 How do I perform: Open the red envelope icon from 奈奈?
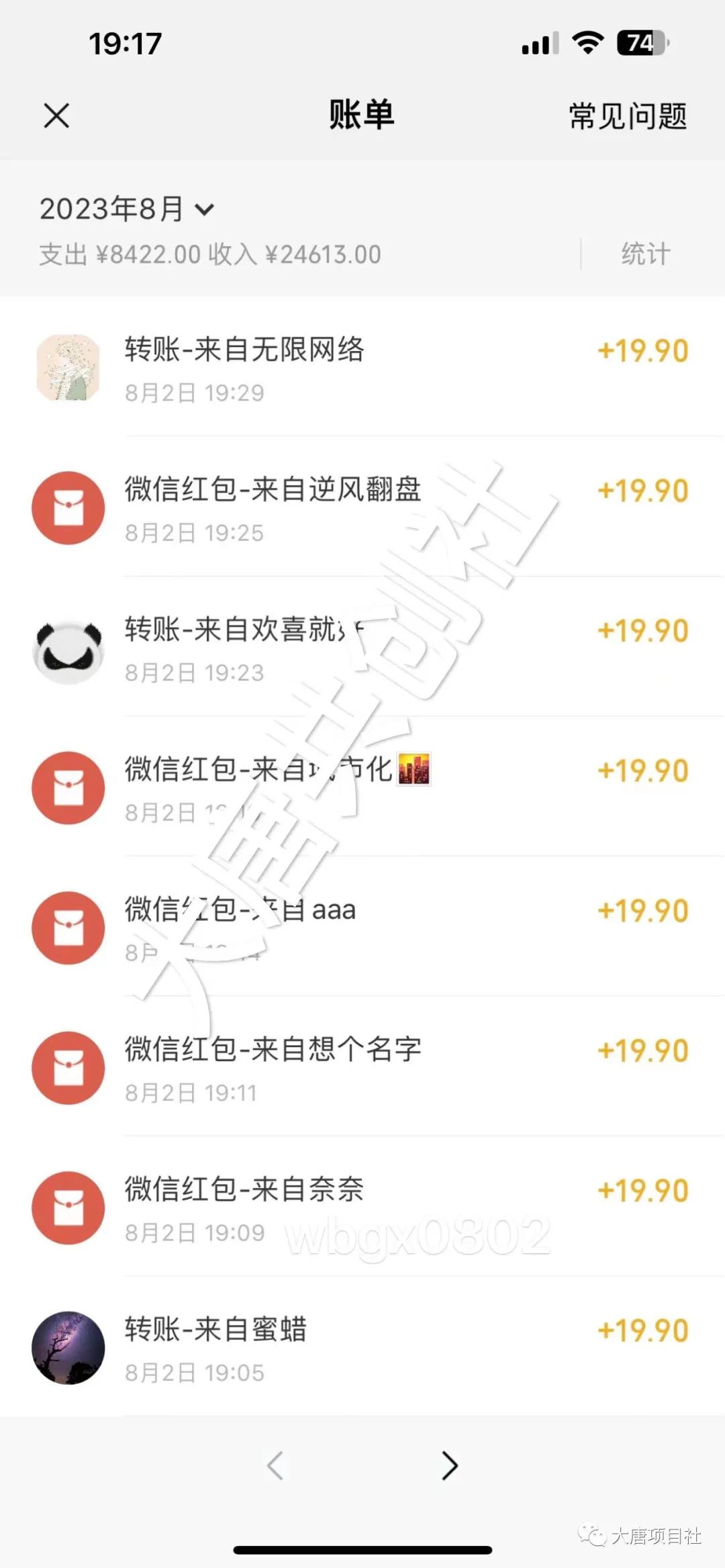coord(68,1208)
